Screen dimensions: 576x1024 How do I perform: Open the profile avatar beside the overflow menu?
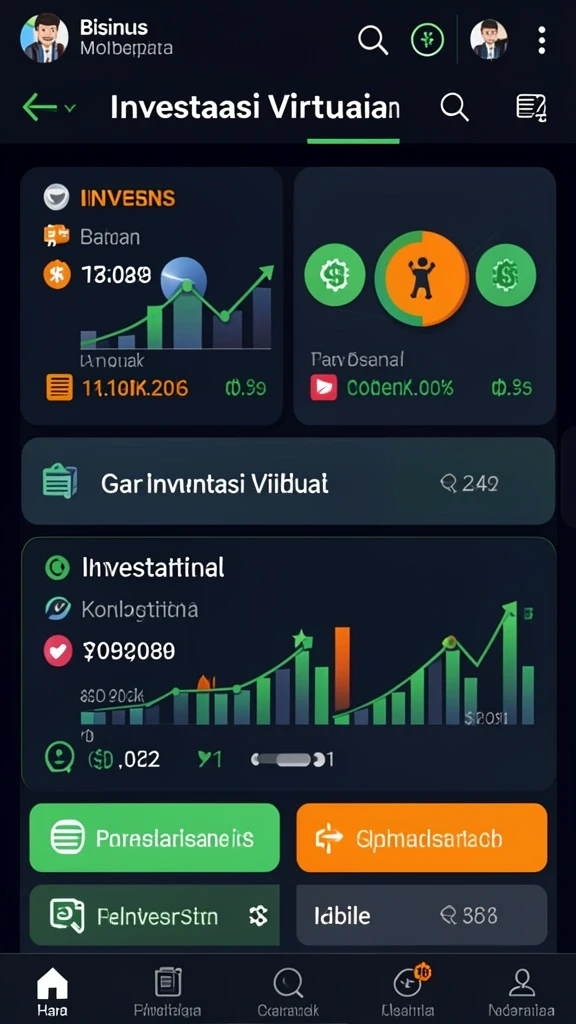click(489, 39)
